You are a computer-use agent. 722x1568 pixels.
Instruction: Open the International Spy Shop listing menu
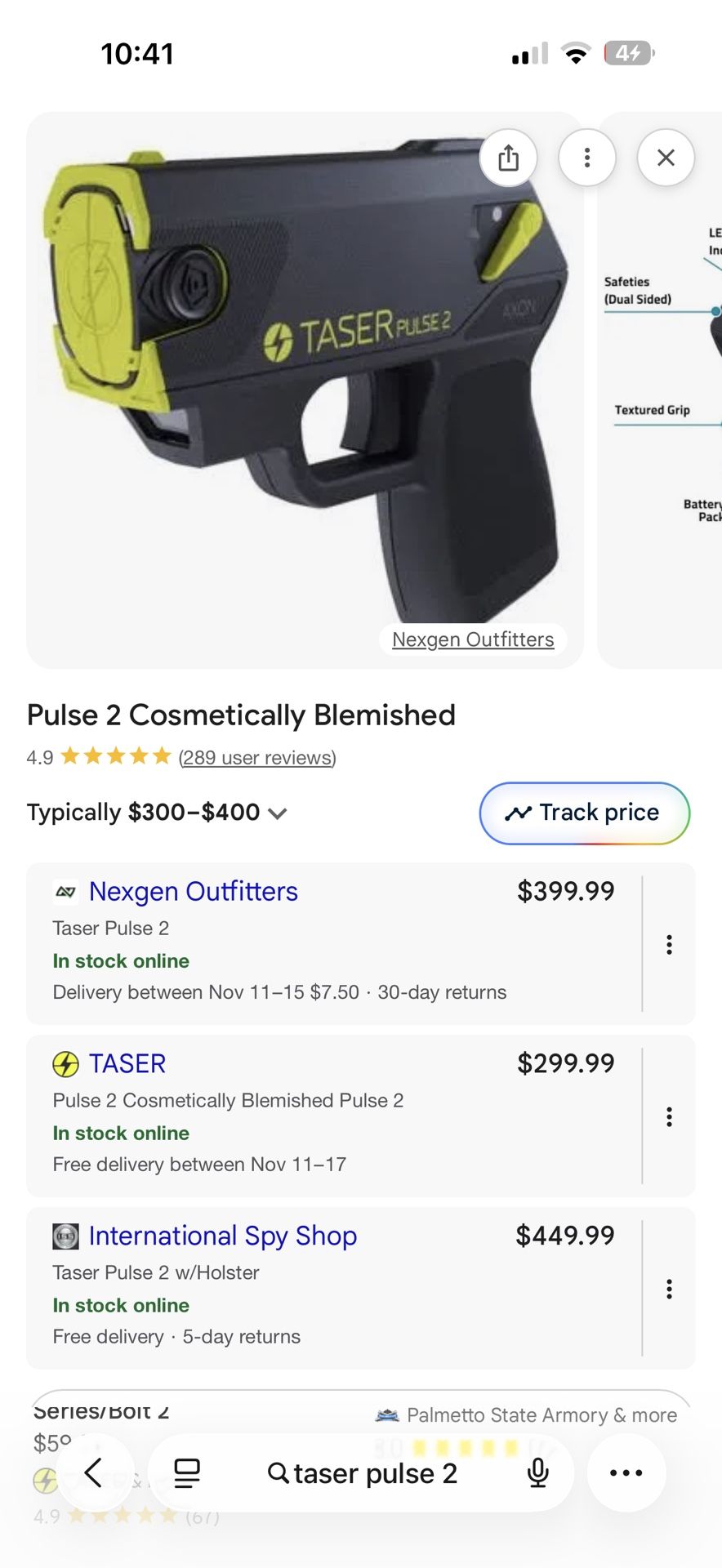coord(670,1289)
